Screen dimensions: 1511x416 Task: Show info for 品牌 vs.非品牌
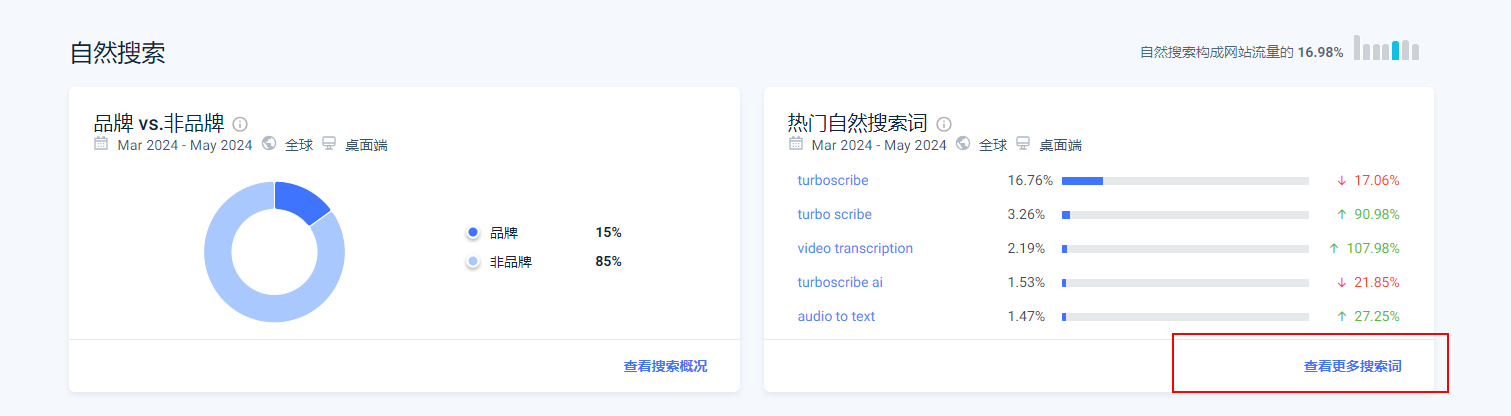(x=240, y=124)
